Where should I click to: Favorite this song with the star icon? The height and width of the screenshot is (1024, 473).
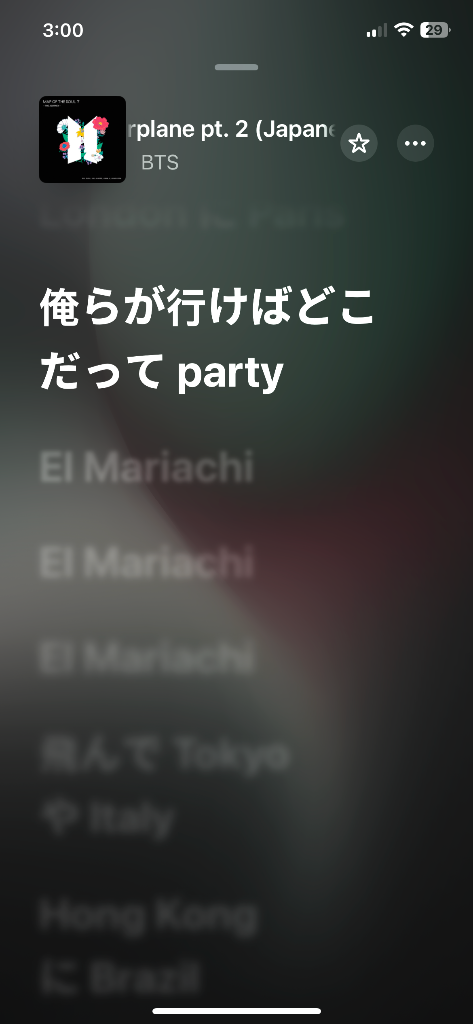click(x=359, y=143)
